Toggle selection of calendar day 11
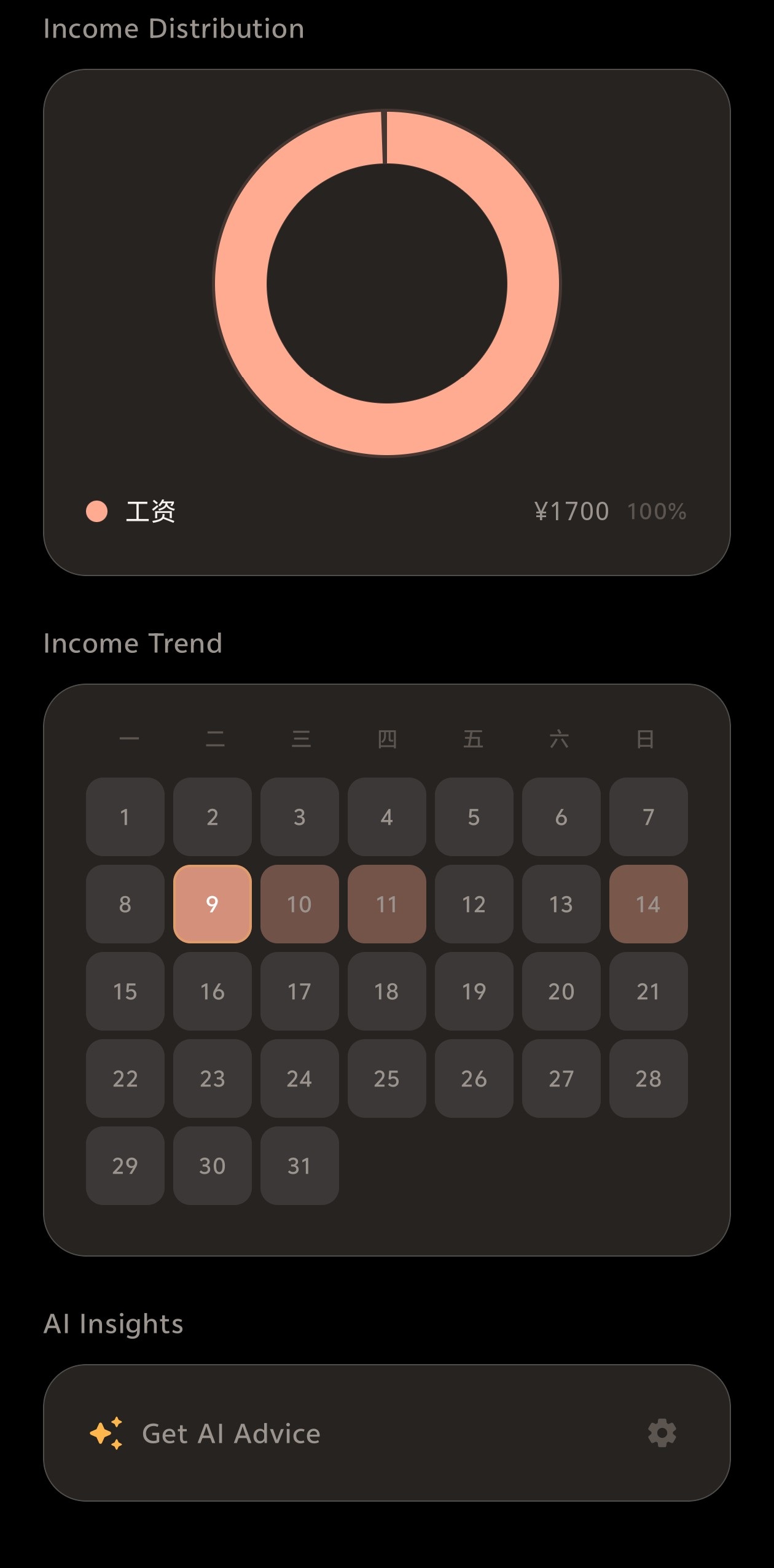Screen dimensions: 774x1568 [x=386, y=904]
